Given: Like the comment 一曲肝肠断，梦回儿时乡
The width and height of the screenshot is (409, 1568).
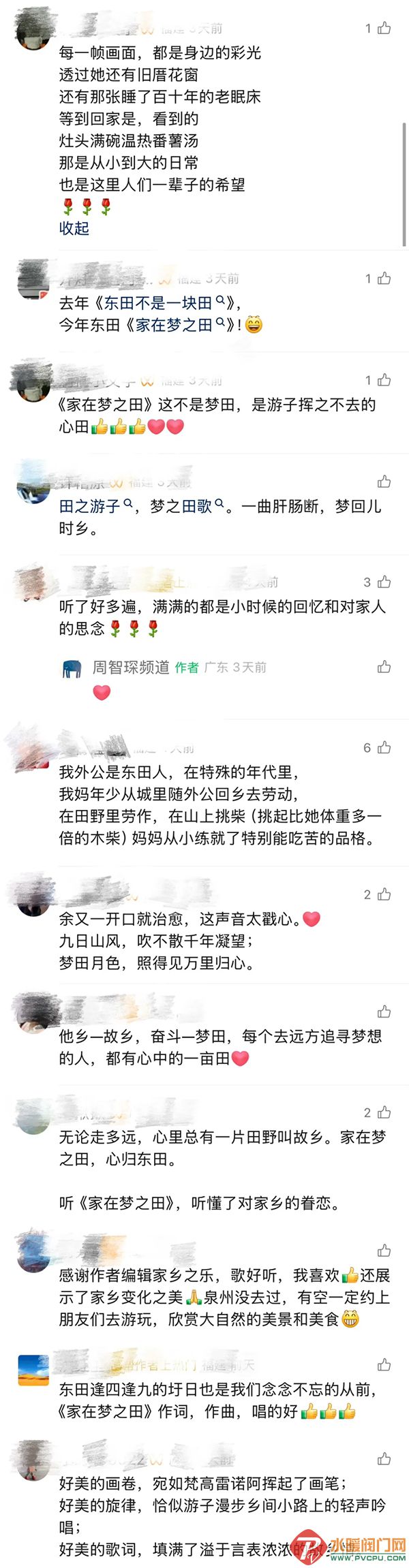Looking at the screenshot, I should pos(384,482).
